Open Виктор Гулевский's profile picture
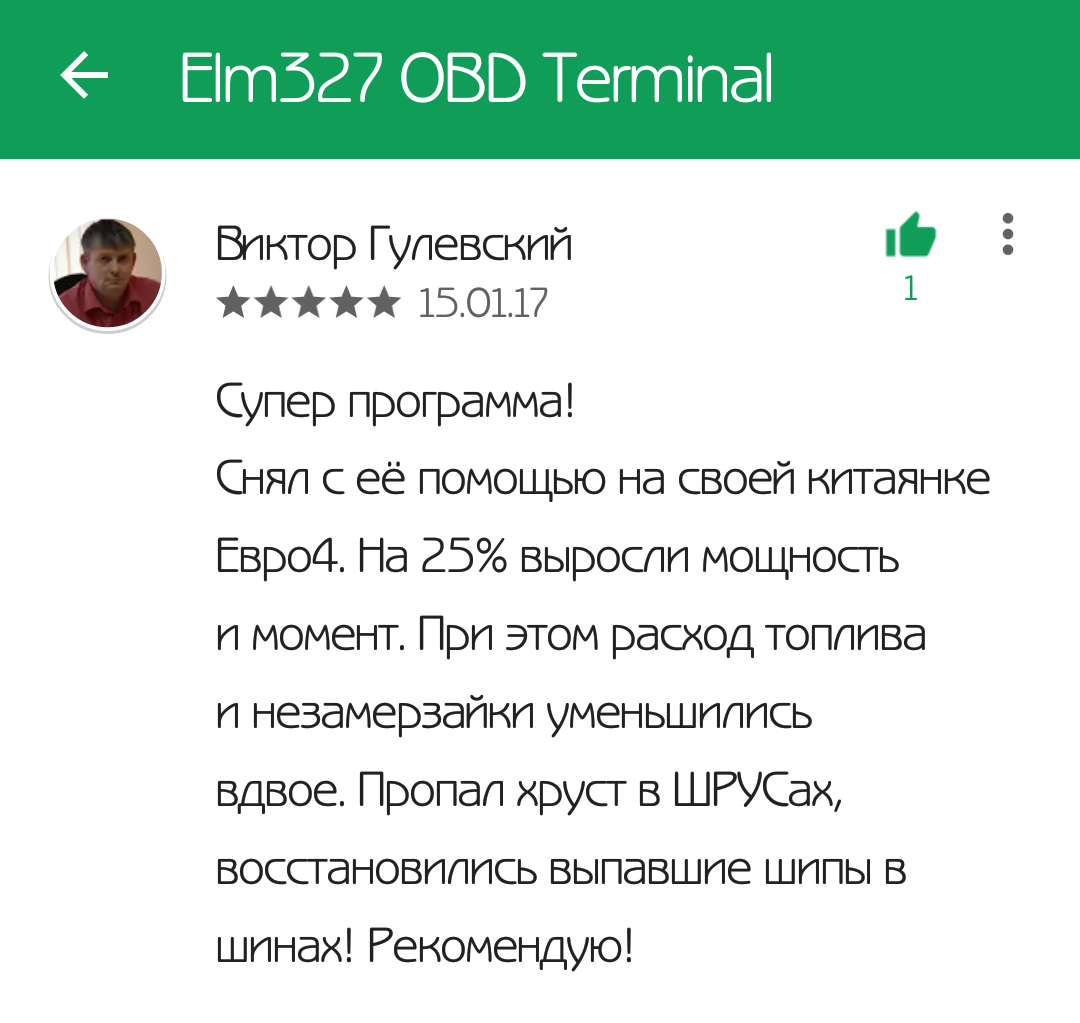 (x=107, y=274)
